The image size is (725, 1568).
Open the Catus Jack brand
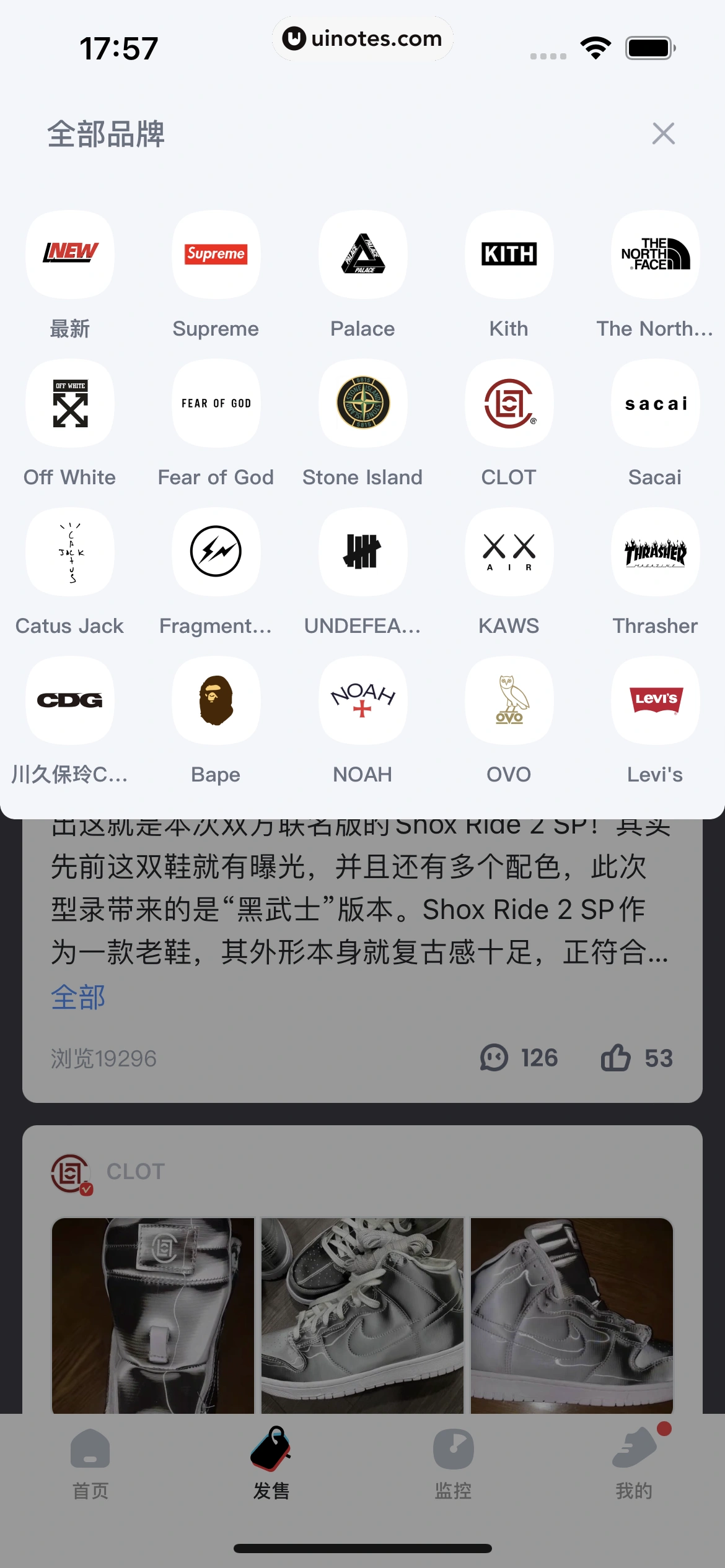click(70, 552)
